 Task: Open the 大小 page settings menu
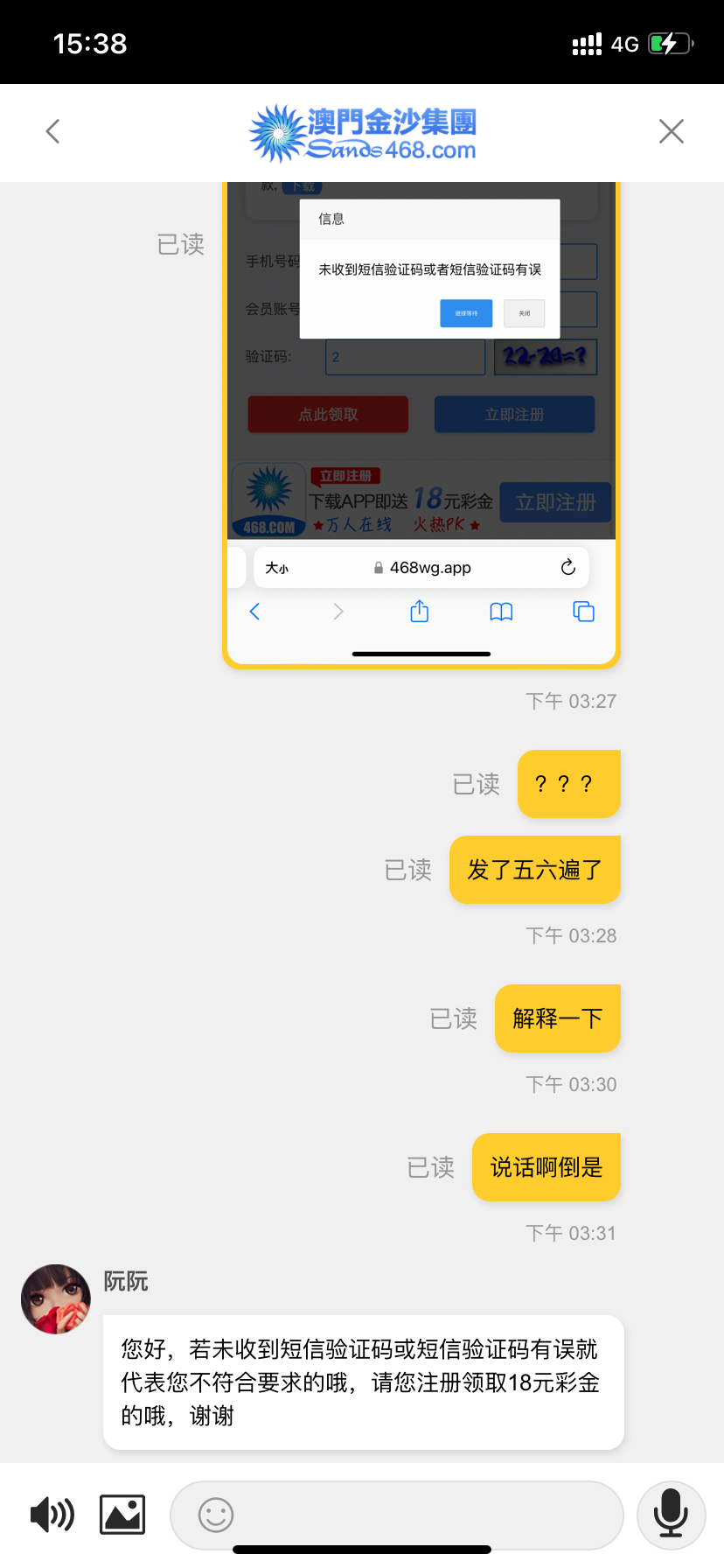(275, 567)
